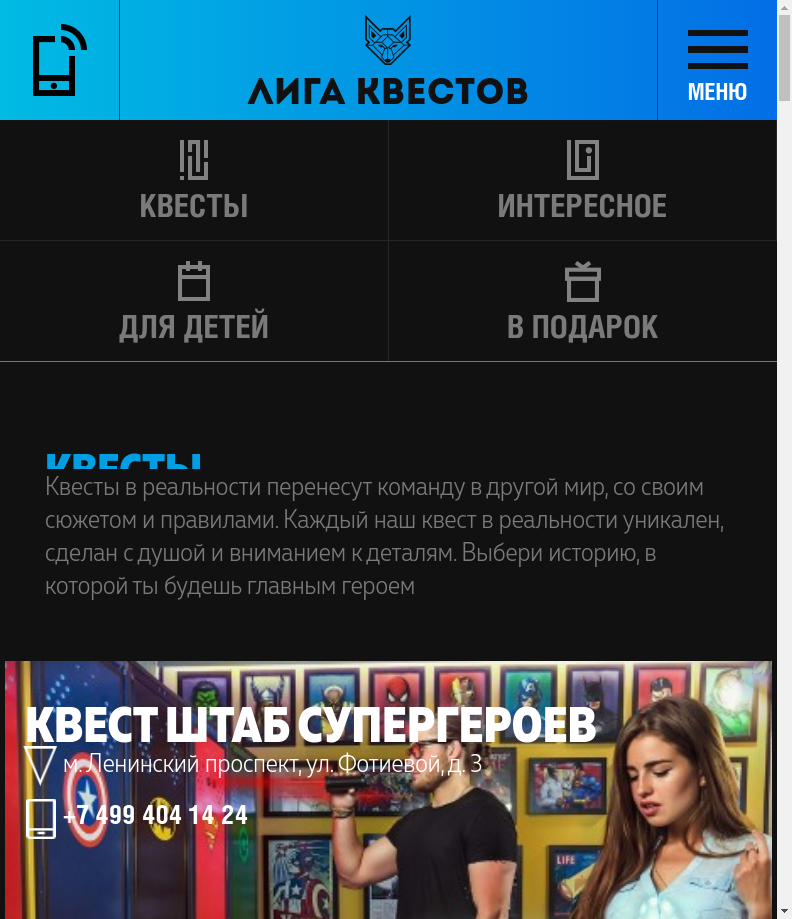Image resolution: width=792 pixels, height=919 pixels.
Task: Call +7 499 404 14 24
Action: 155,816
